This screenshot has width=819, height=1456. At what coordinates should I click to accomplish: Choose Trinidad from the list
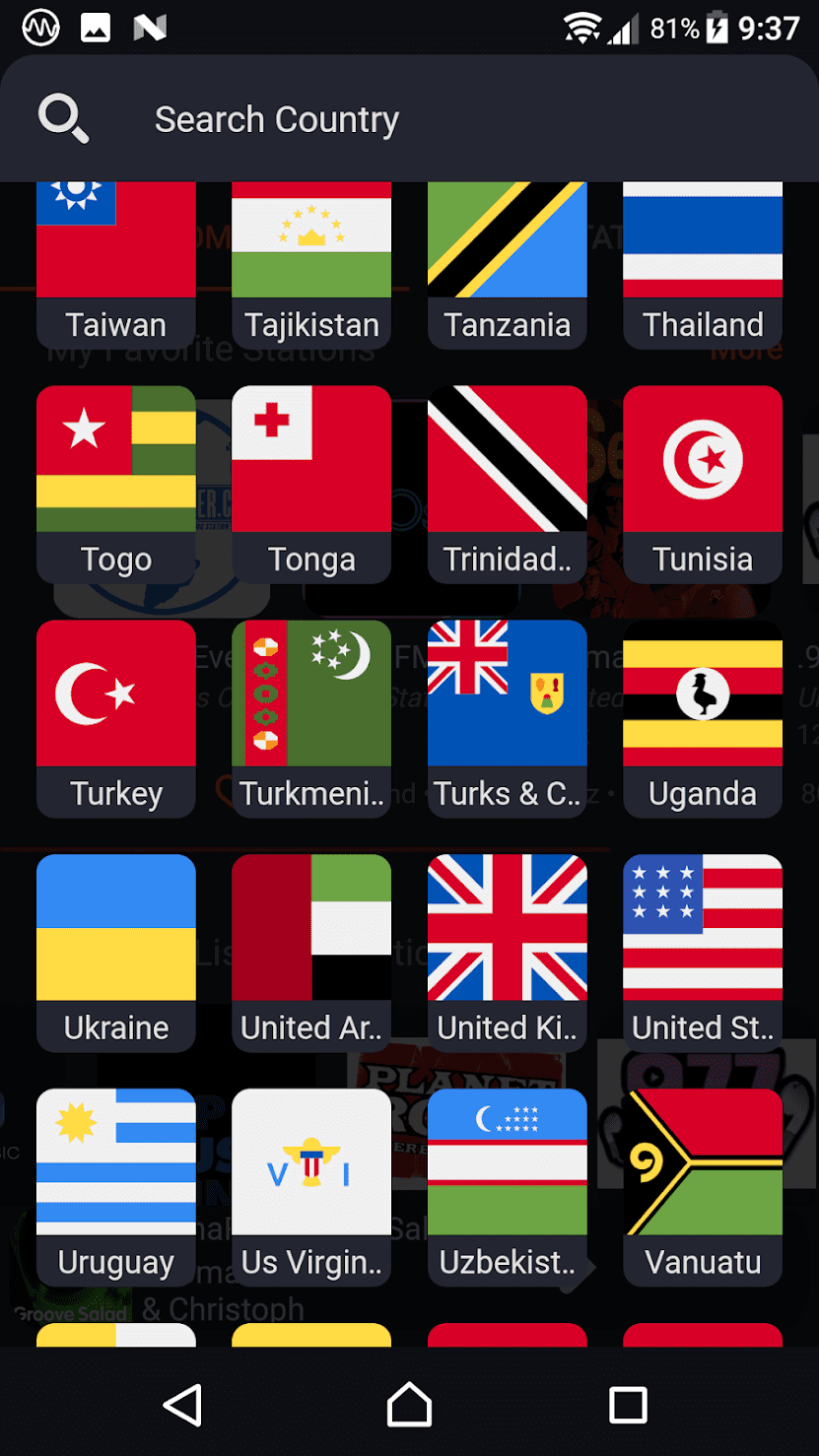click(x=507, y=483)
